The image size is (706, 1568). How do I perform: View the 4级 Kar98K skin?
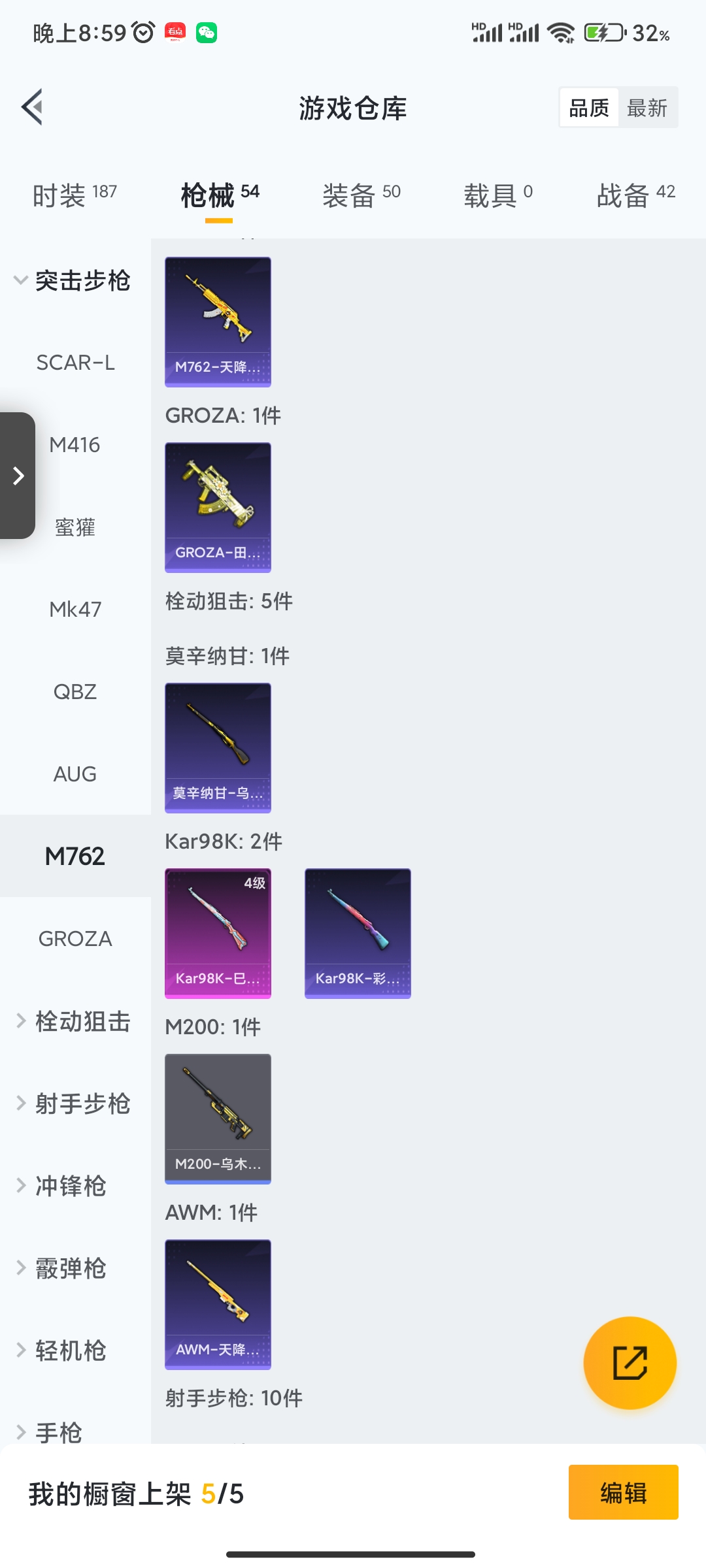218,933
